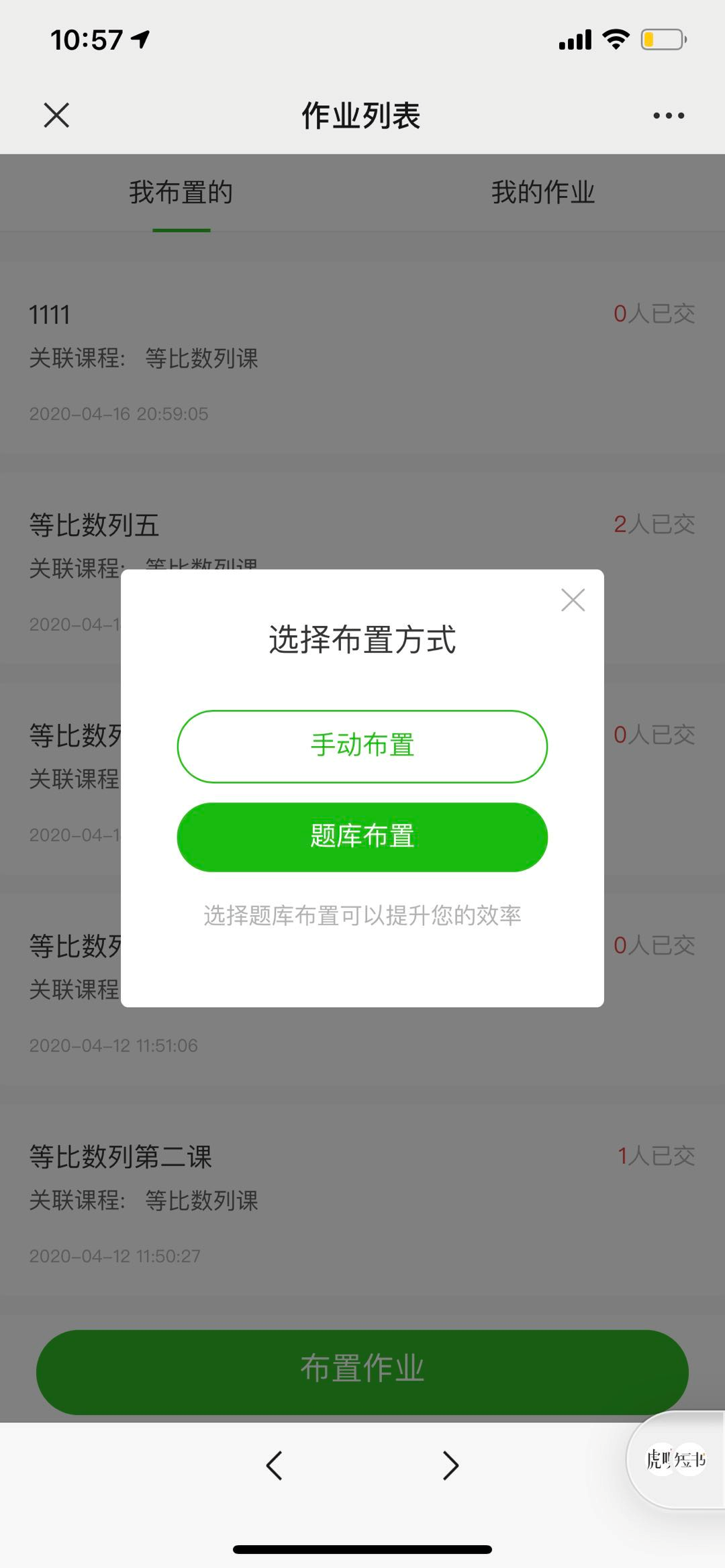
Task: Close the 作业列表 page
Action: click(56, 115)
